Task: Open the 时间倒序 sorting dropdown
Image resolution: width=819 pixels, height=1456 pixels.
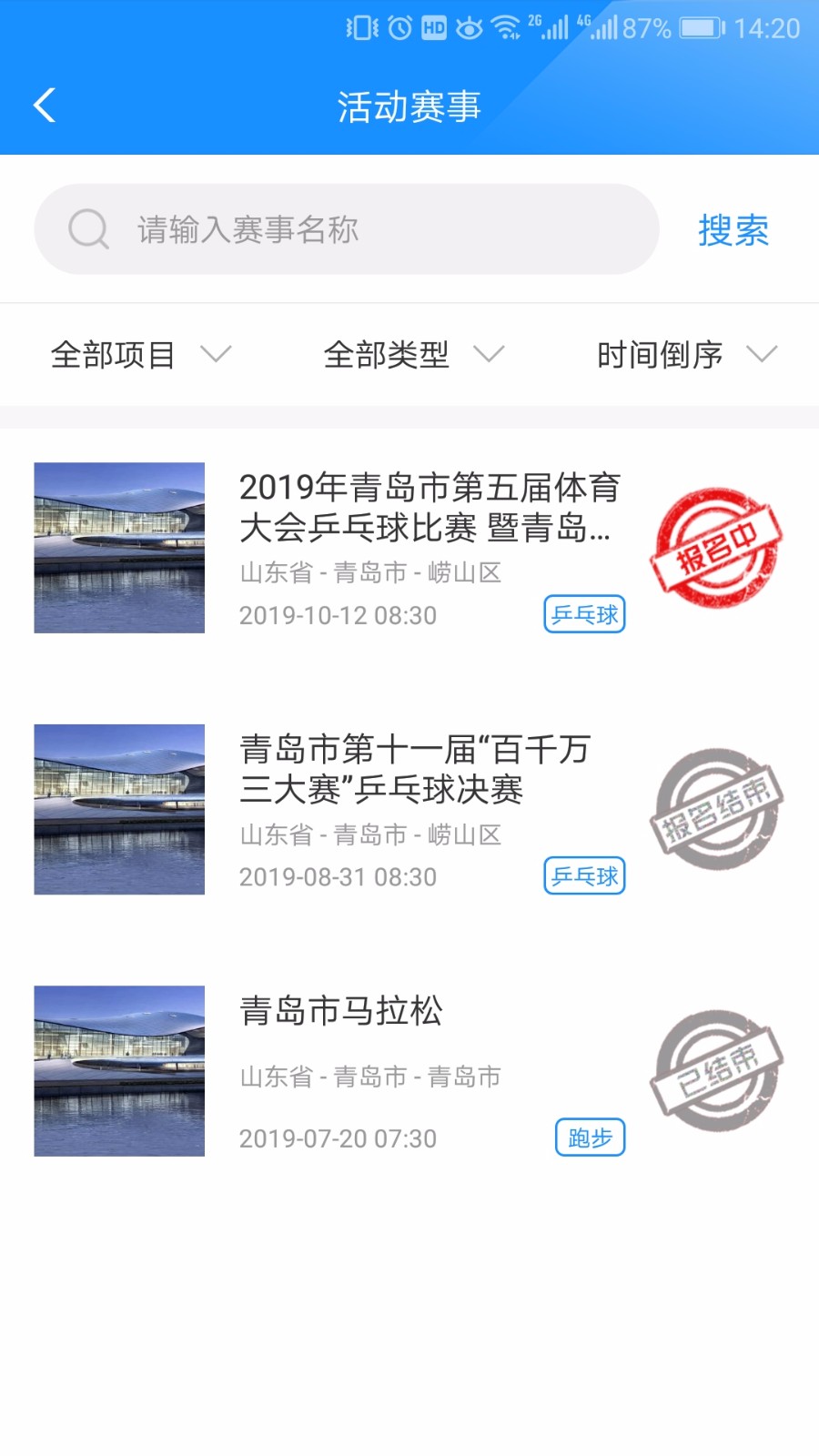Action: (662, 355)
